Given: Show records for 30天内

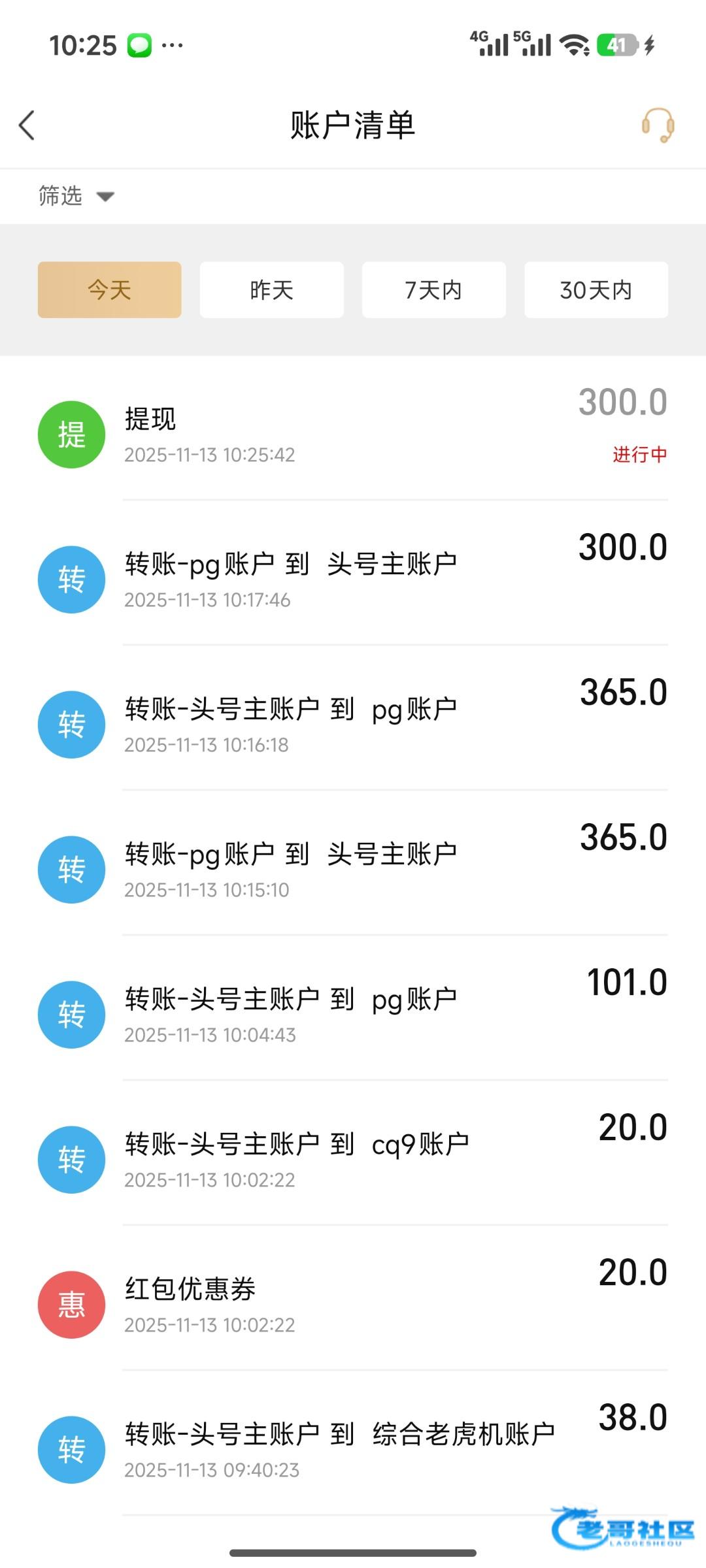Looking at the screenshot, I should 596,289.
